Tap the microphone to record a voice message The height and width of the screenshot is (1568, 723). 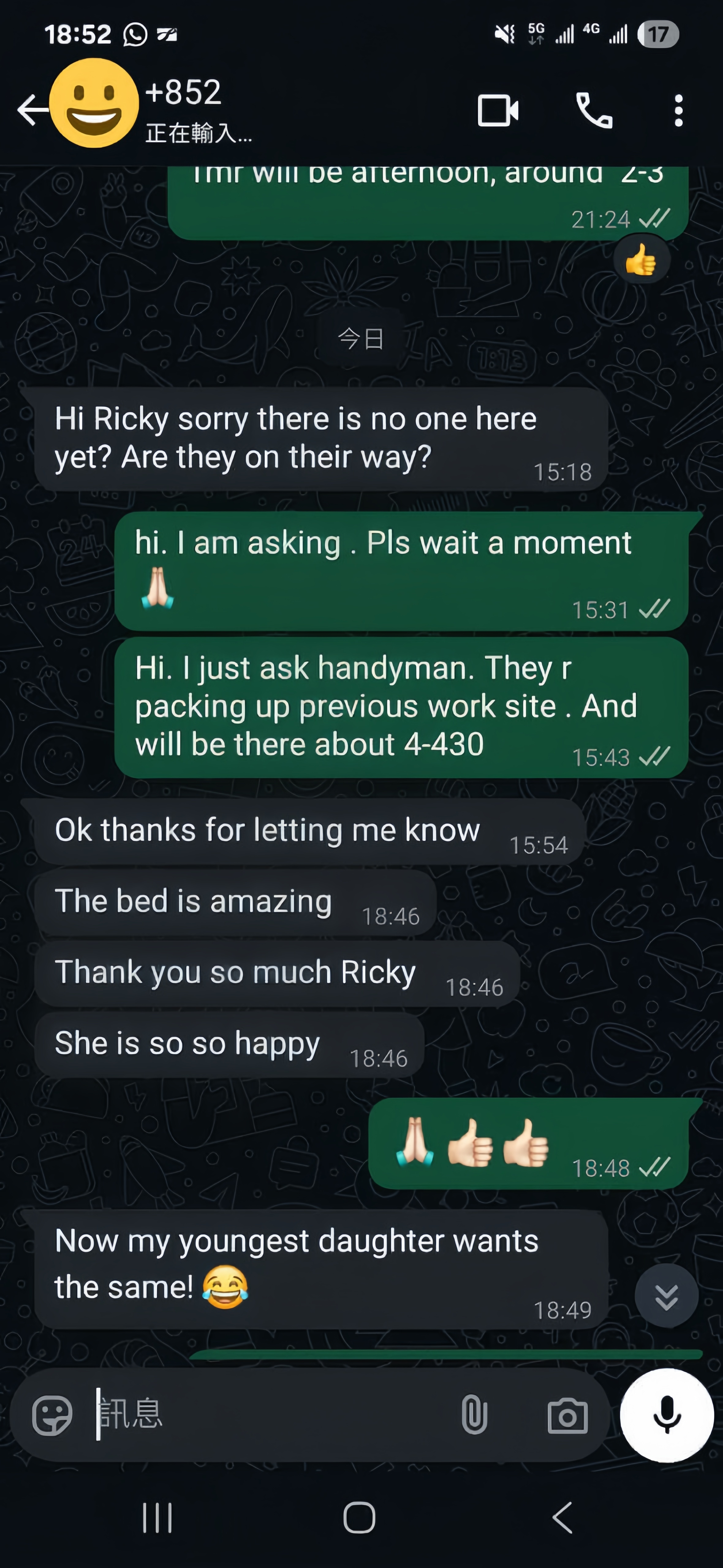pos(666,1415)
